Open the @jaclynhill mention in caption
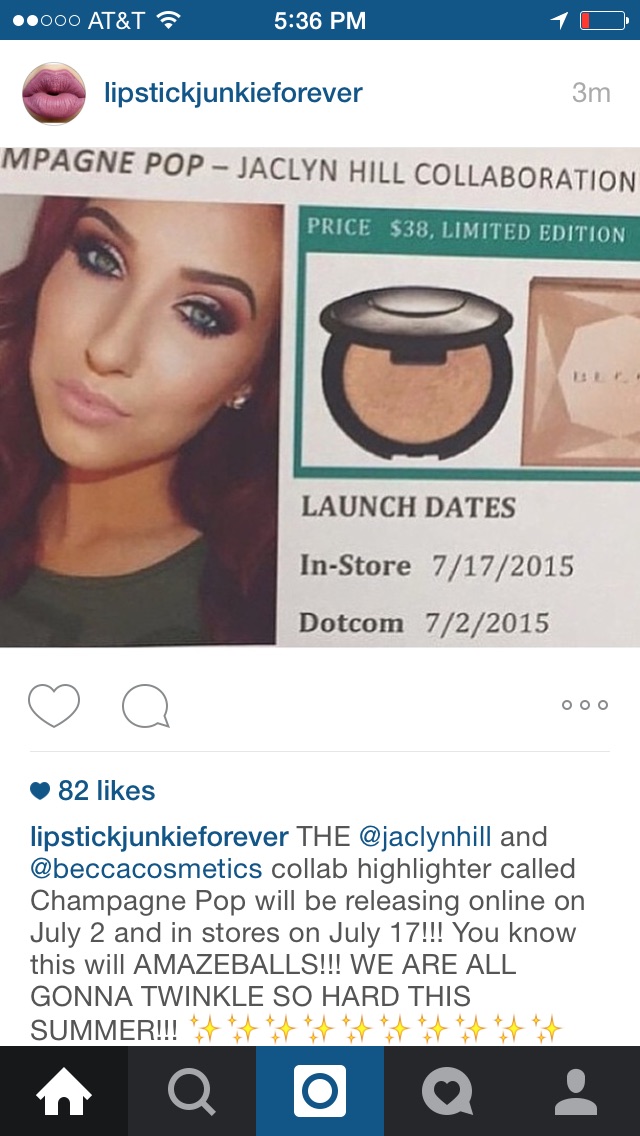The image size is (640, 1136). 425,837
